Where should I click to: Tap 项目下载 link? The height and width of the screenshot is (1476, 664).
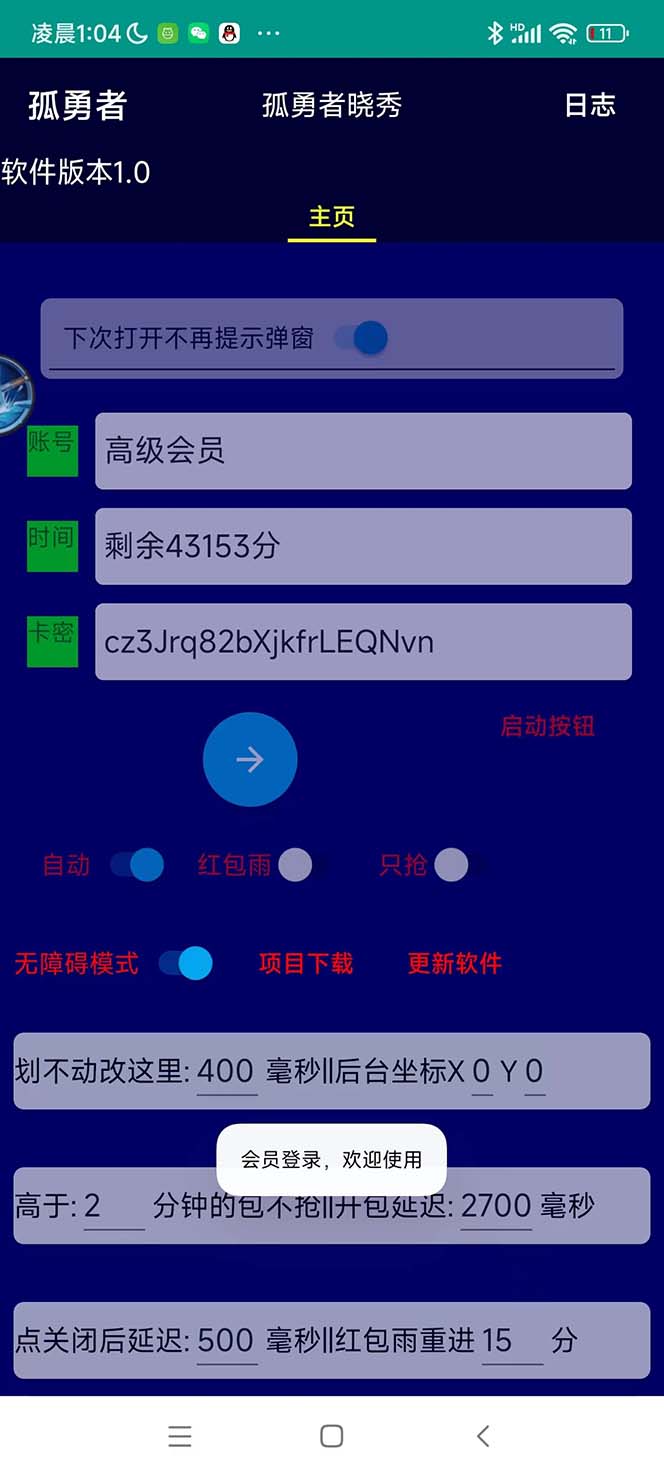pos(306,963)
